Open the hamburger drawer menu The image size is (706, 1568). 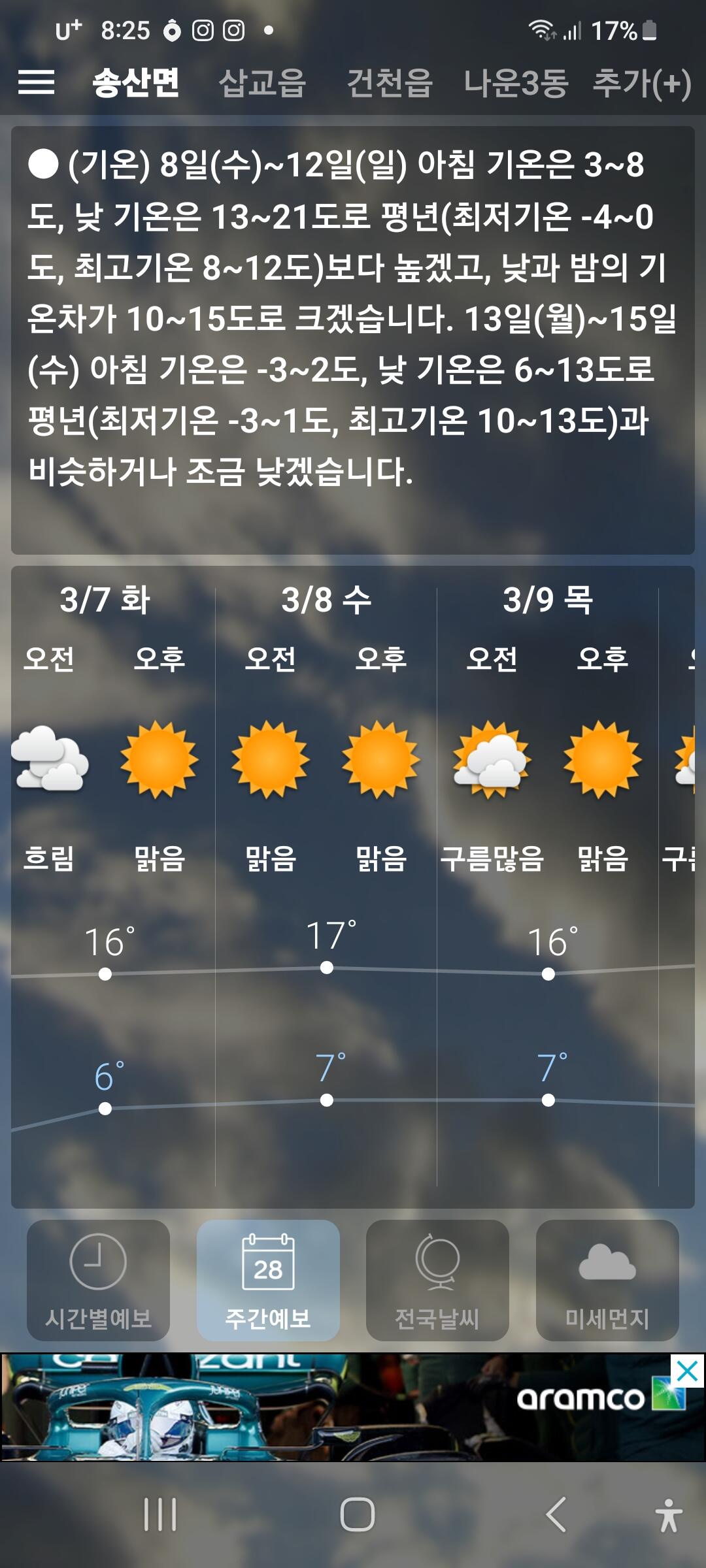pos(36,82)
